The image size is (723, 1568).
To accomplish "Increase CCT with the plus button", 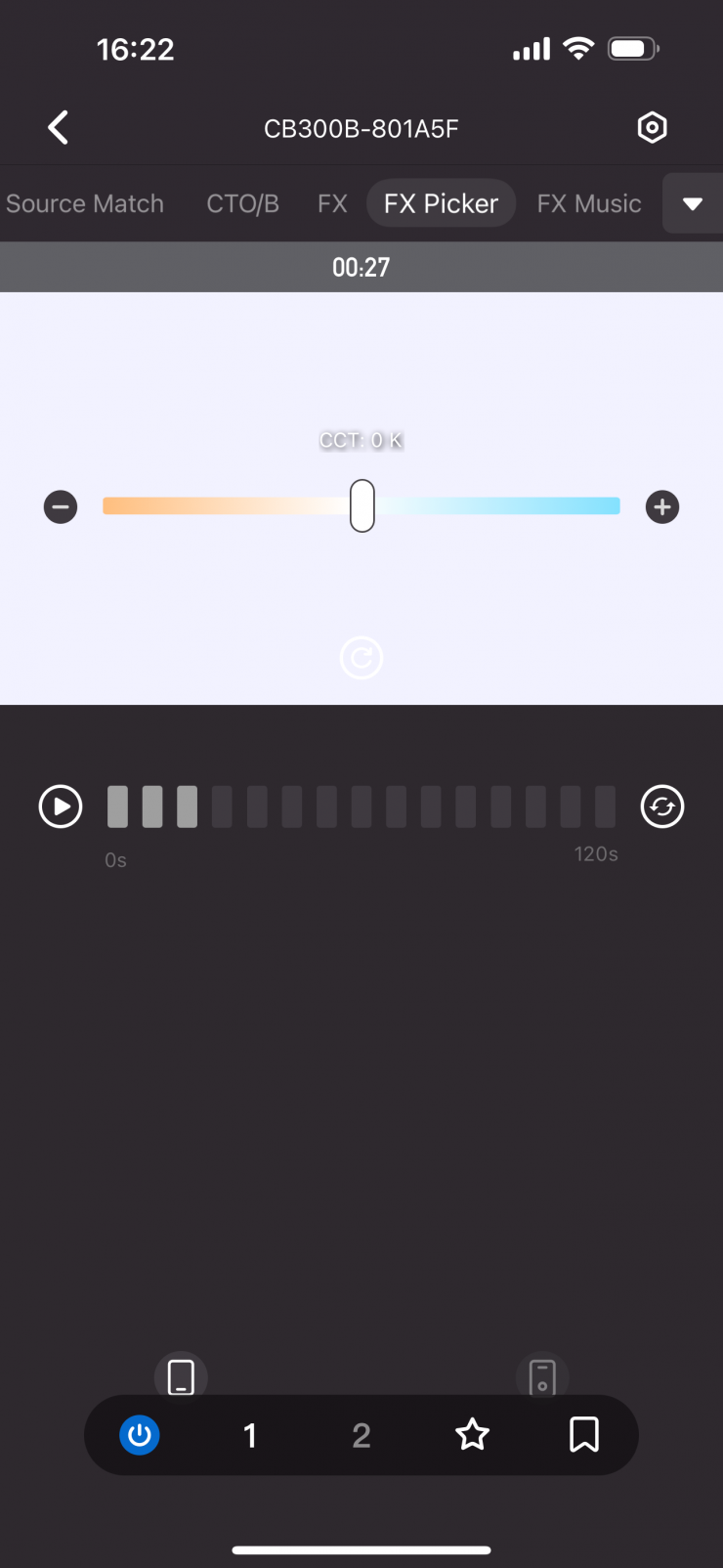I will click(662, 506).
